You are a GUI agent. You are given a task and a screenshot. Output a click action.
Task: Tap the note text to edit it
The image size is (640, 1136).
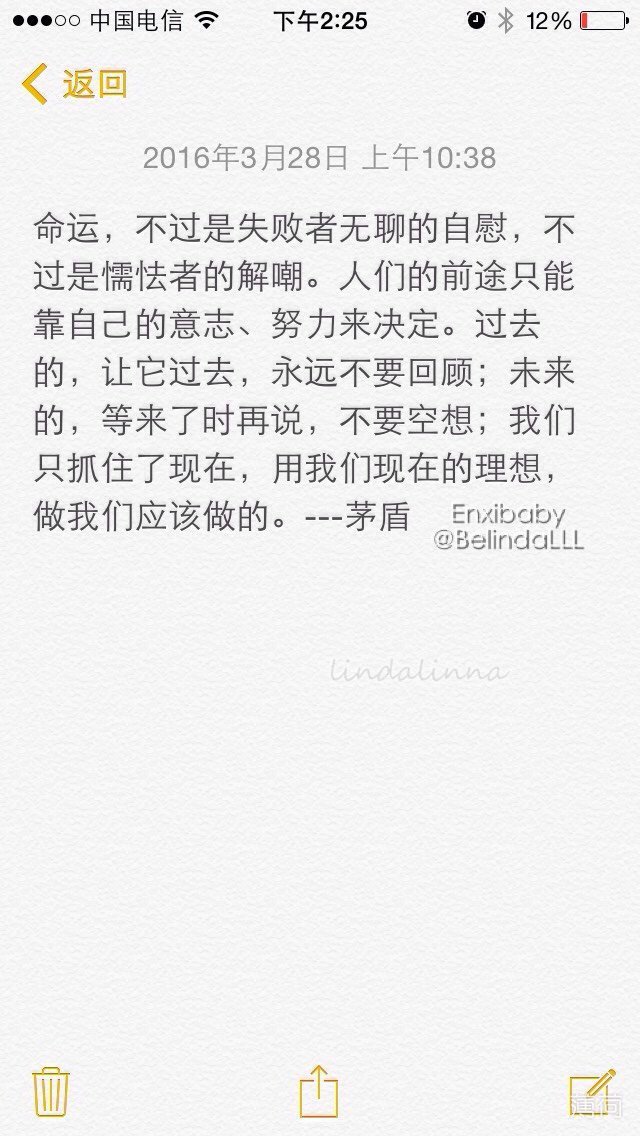(304, 373)
